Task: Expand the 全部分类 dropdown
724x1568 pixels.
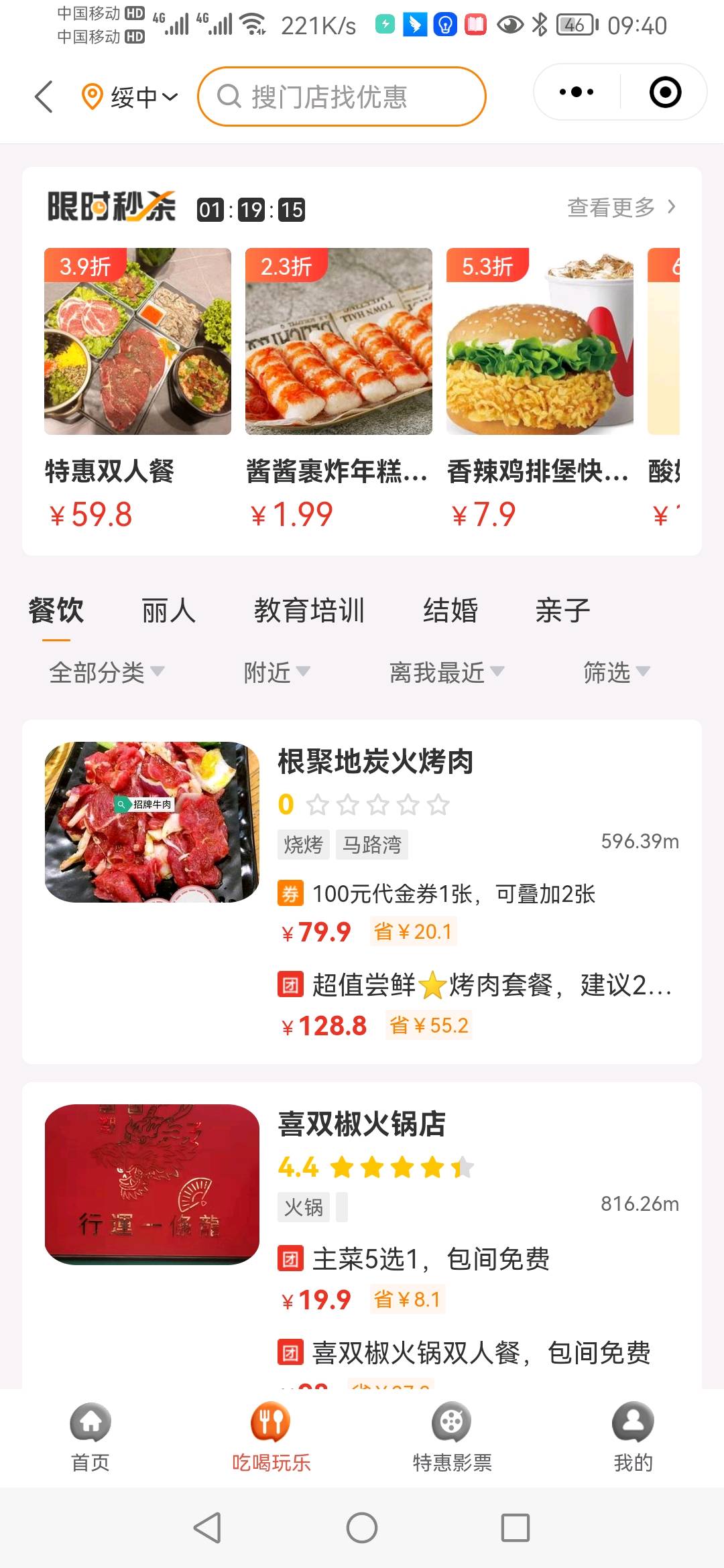Action: [107, 672]
